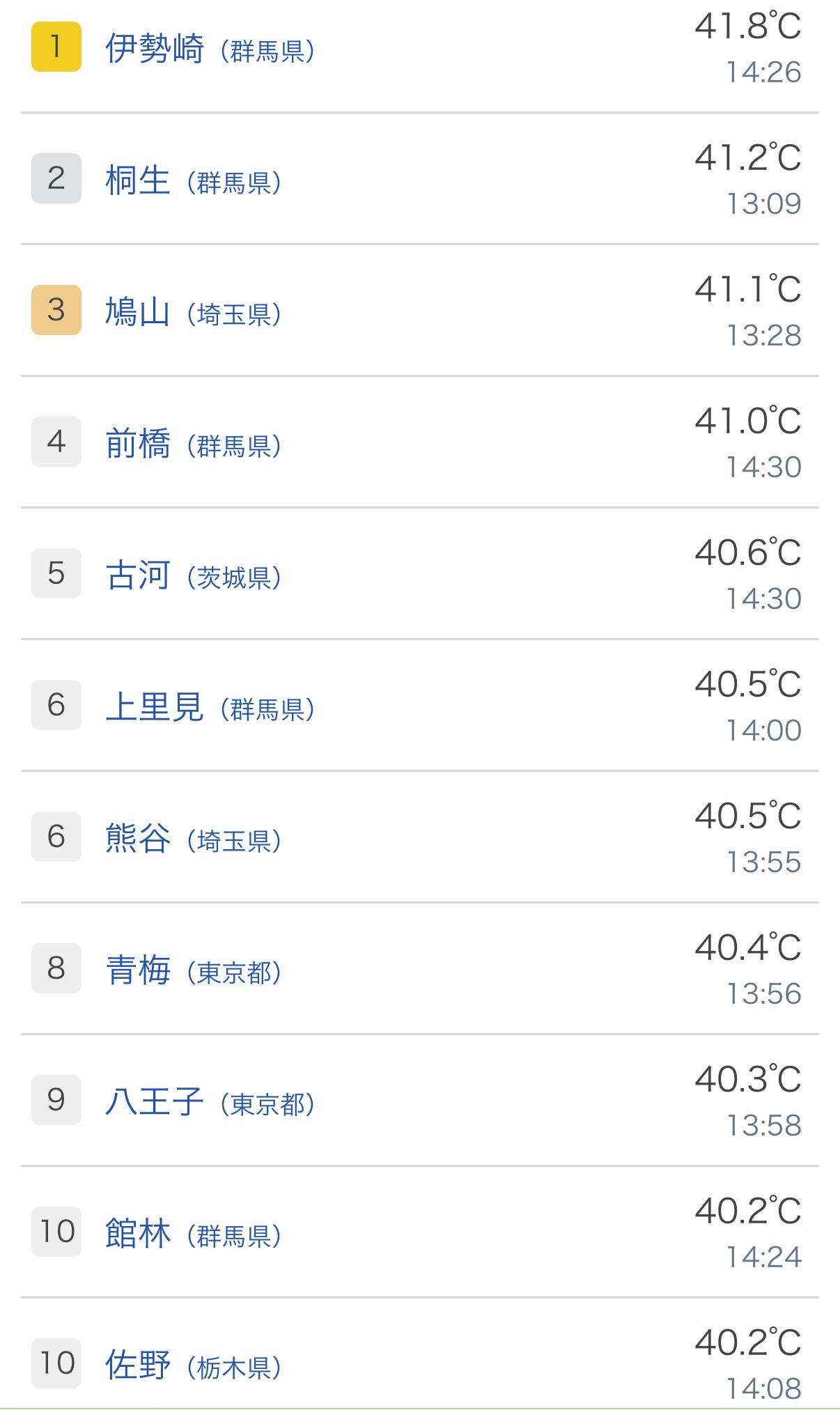Viewport: 840px width, 1410px height.
Task: Open the 八王子 (東京都) location link
Action: coord(210,1102)
